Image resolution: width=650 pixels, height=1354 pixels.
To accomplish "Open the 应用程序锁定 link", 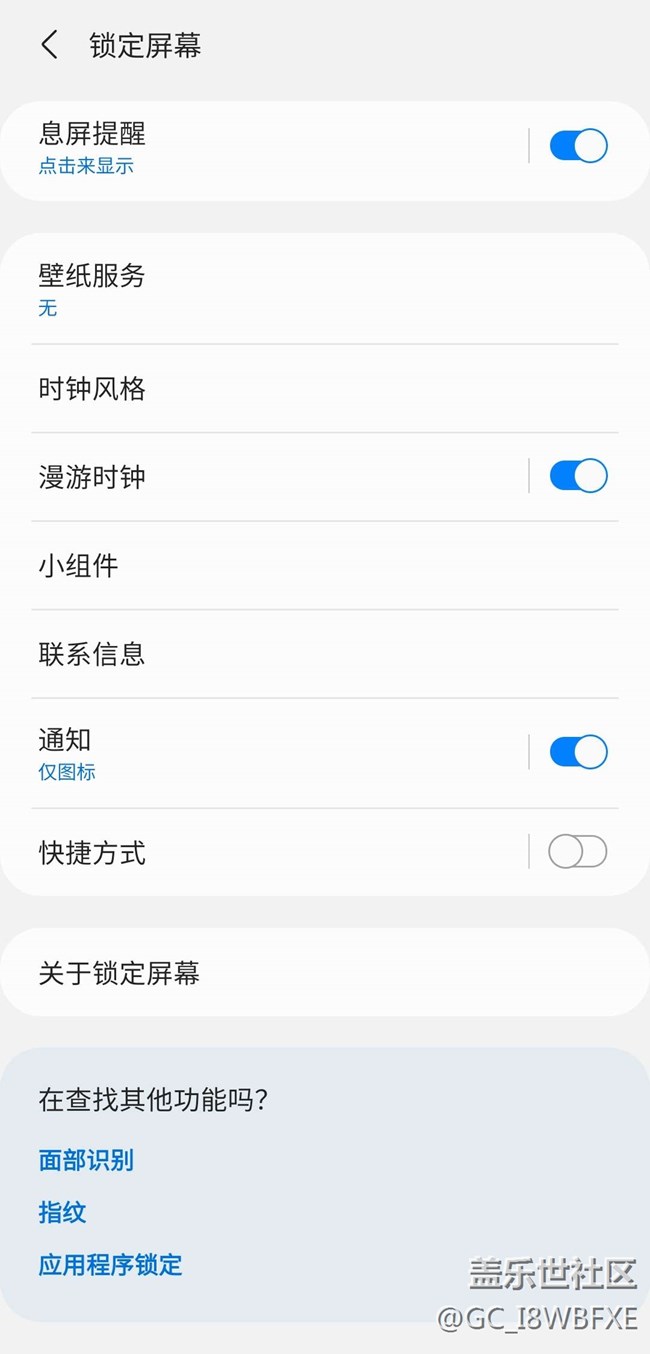I will (110, 1264).
